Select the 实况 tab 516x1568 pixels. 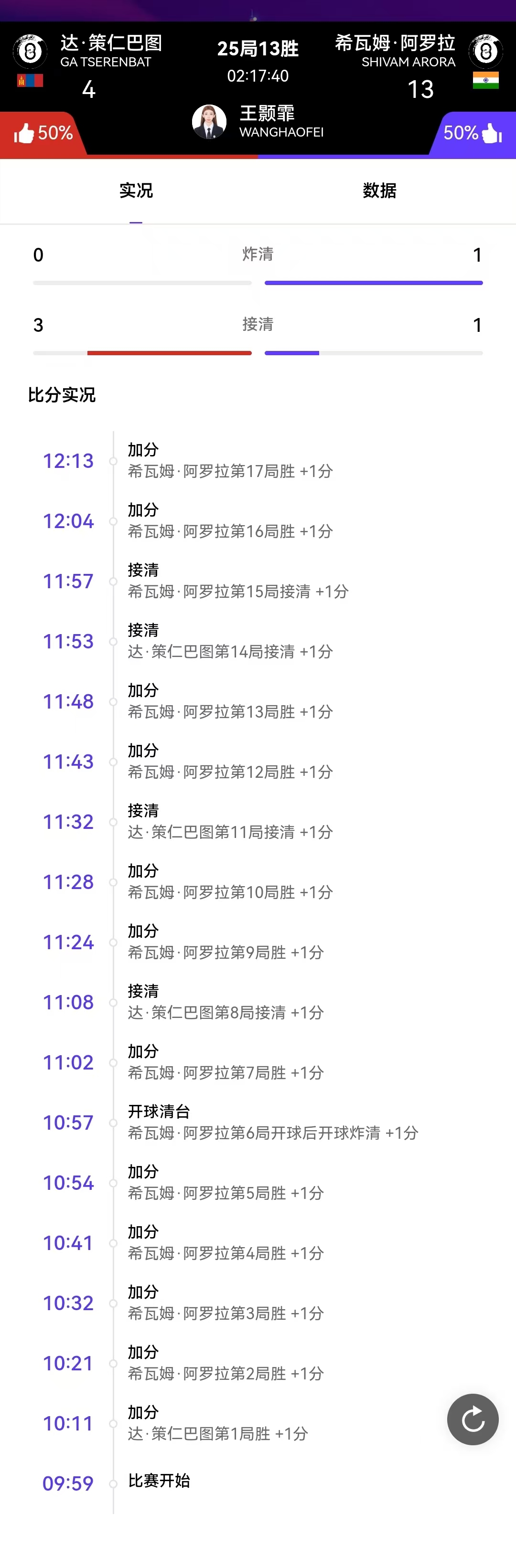(x=136, y=191)
